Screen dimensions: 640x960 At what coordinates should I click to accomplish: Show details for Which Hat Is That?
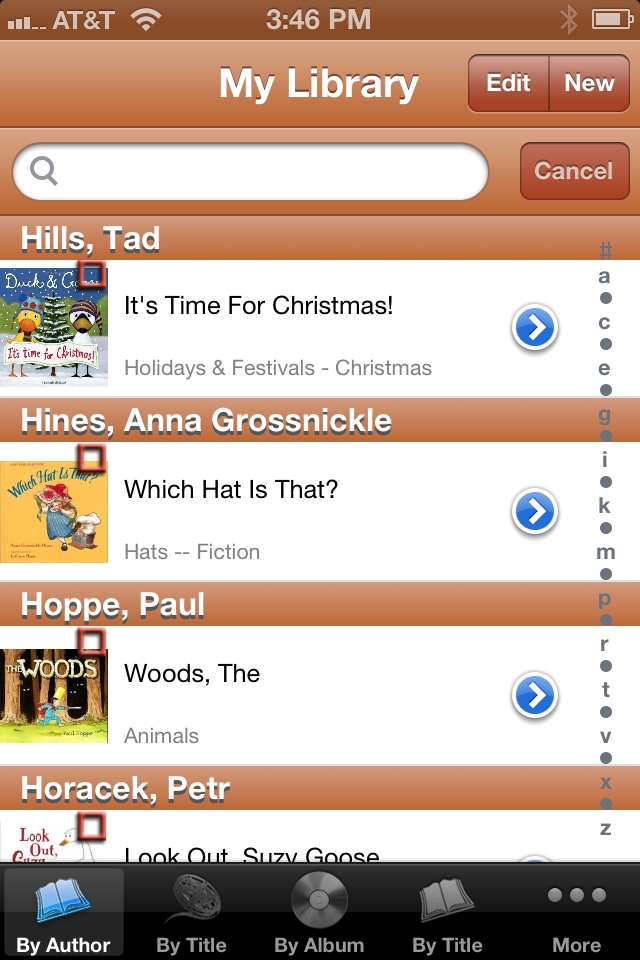535,511
